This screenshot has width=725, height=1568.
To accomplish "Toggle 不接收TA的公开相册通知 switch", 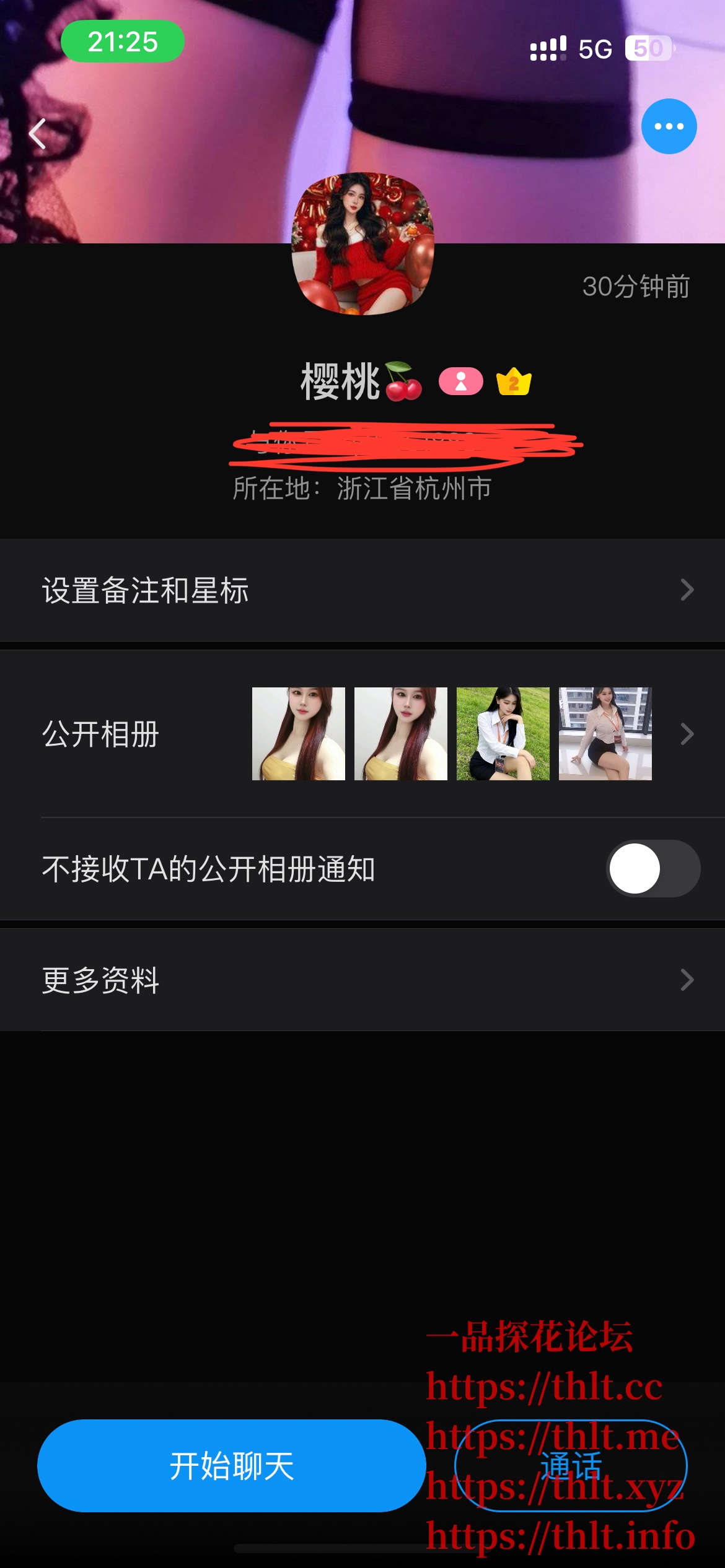I will click(652, 868).
